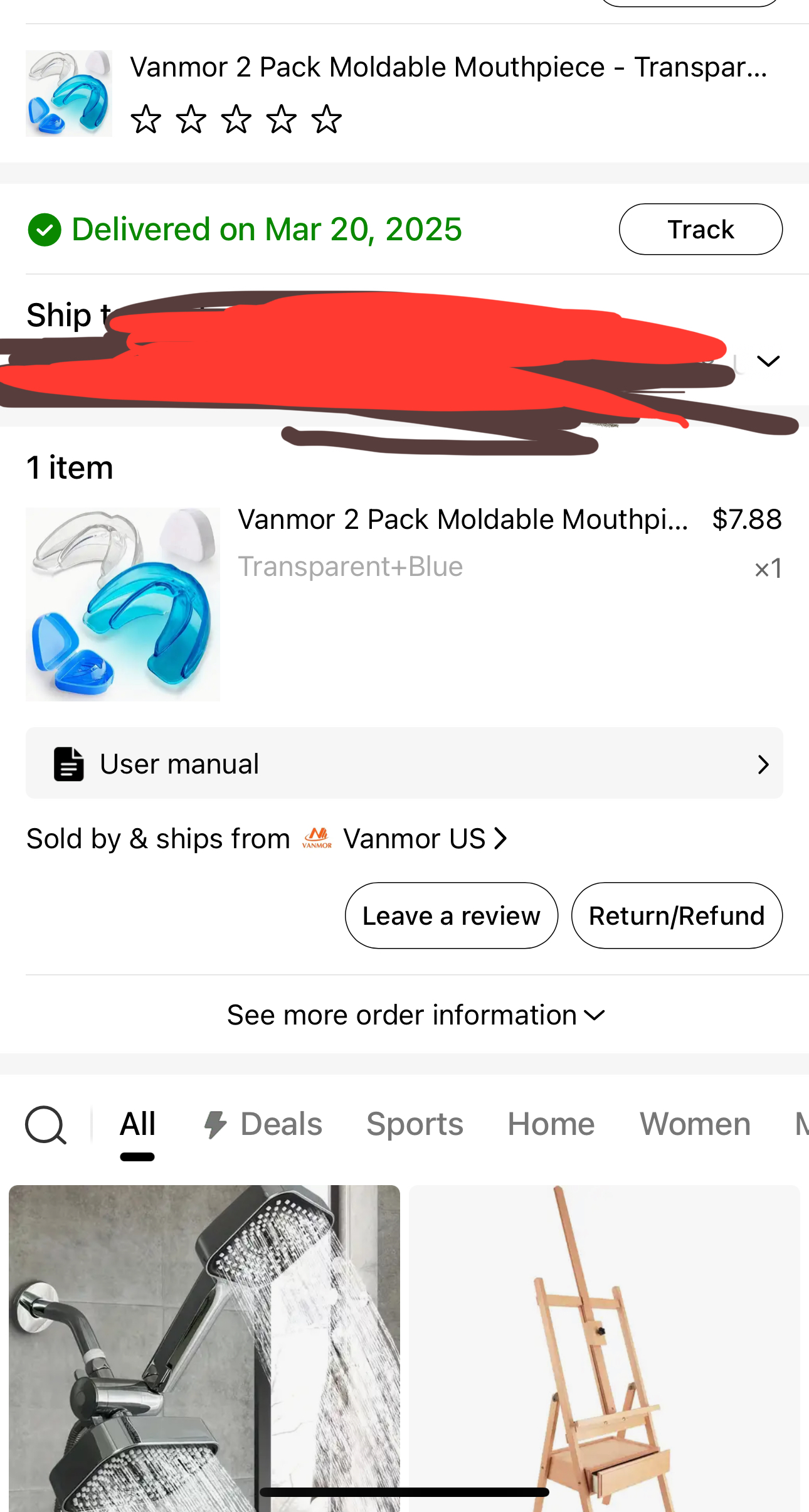809x1512 pixels.
Task: Expand See more order information
Action: tap(415, 1015)
